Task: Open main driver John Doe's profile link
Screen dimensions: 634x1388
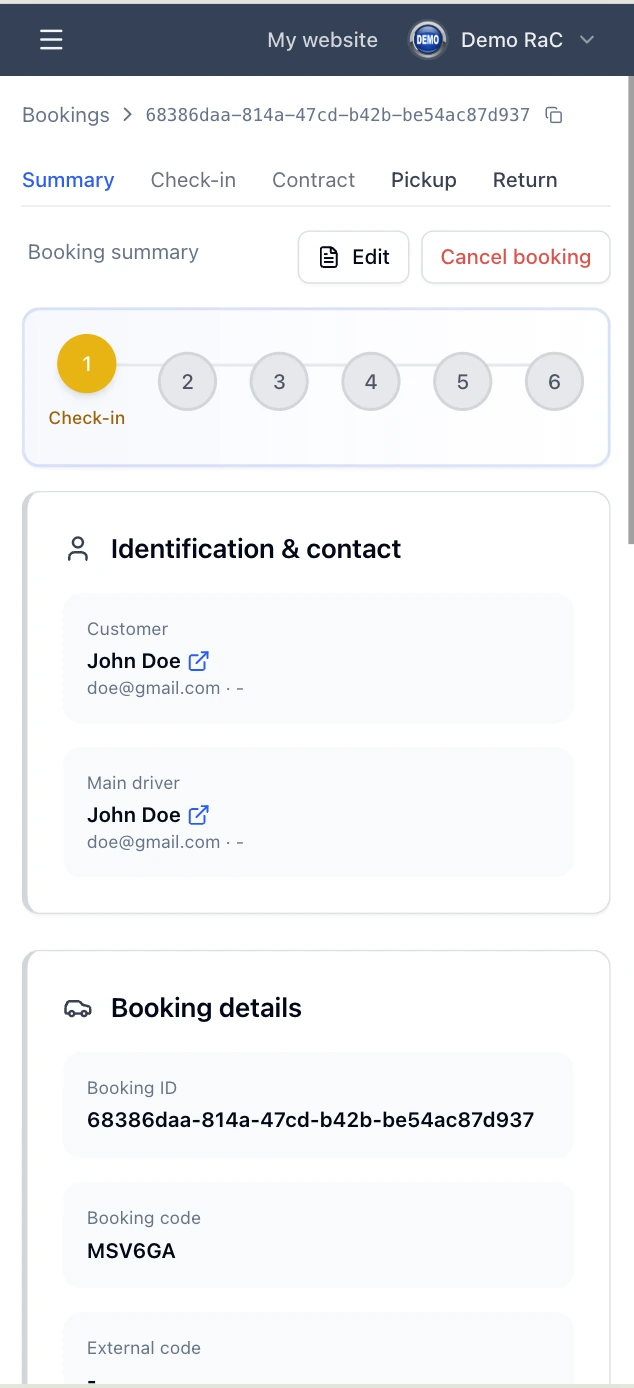Action: (199, 815)
